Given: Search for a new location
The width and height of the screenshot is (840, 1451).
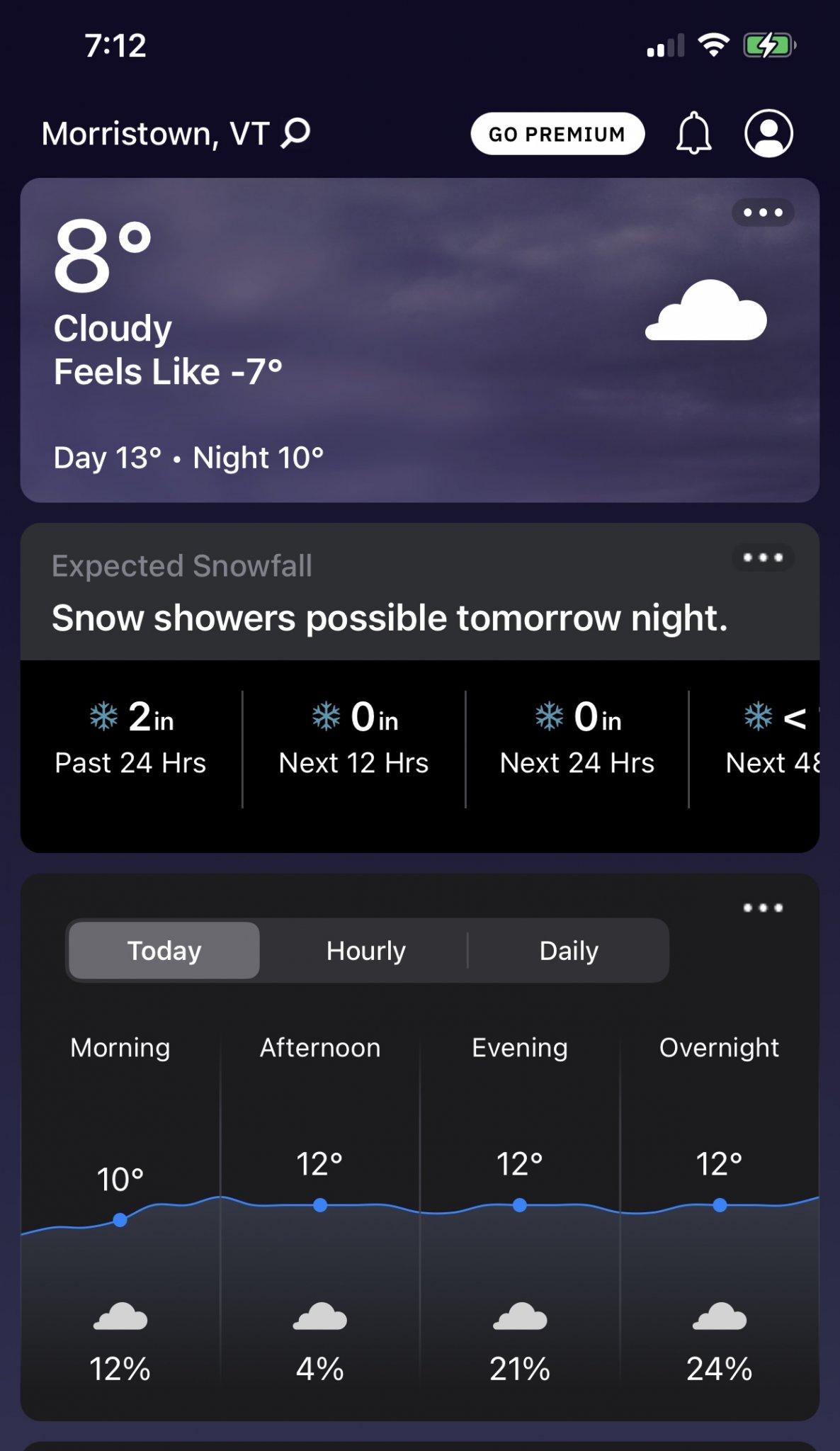Looking at the screenshot, I should click(x=295, y=133).
